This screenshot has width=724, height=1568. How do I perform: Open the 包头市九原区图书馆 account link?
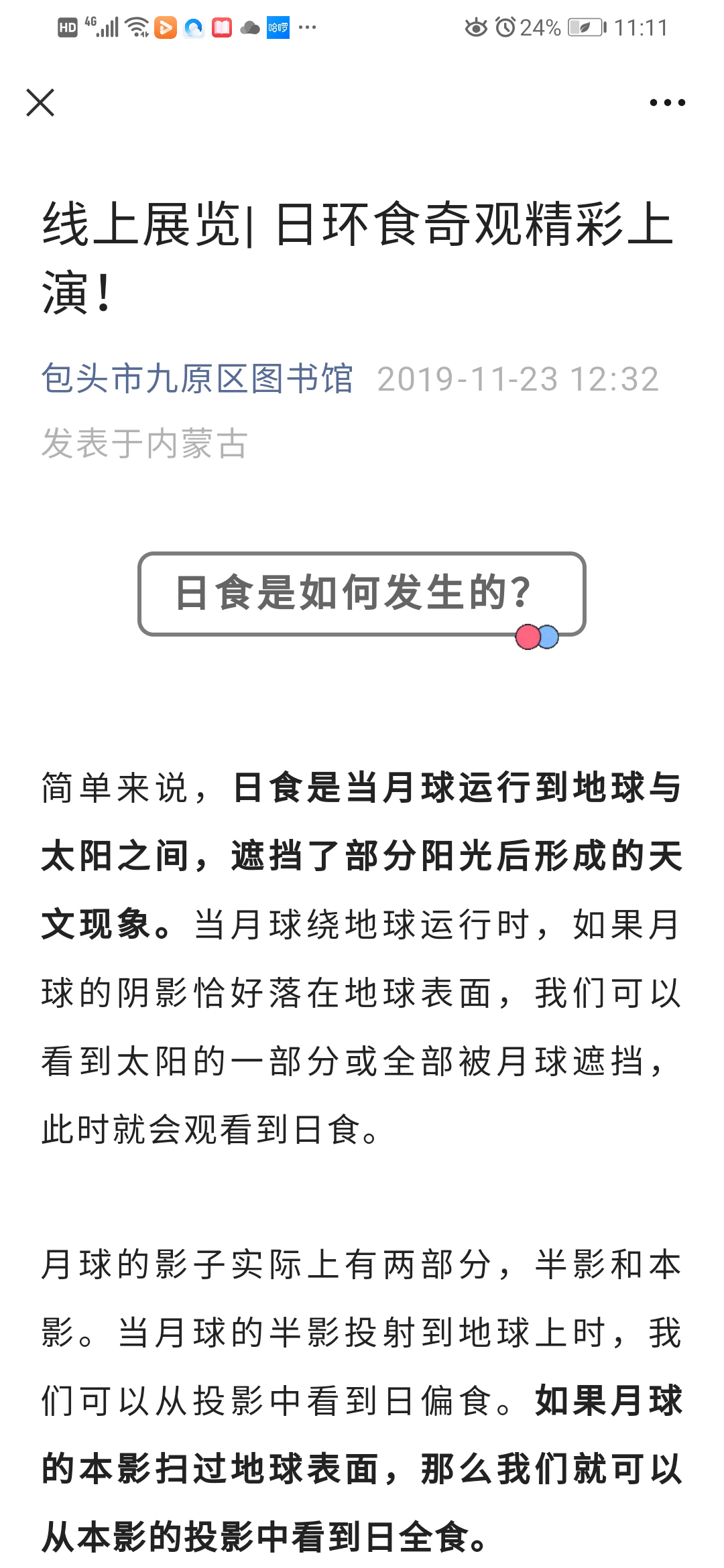coord(197,379)
